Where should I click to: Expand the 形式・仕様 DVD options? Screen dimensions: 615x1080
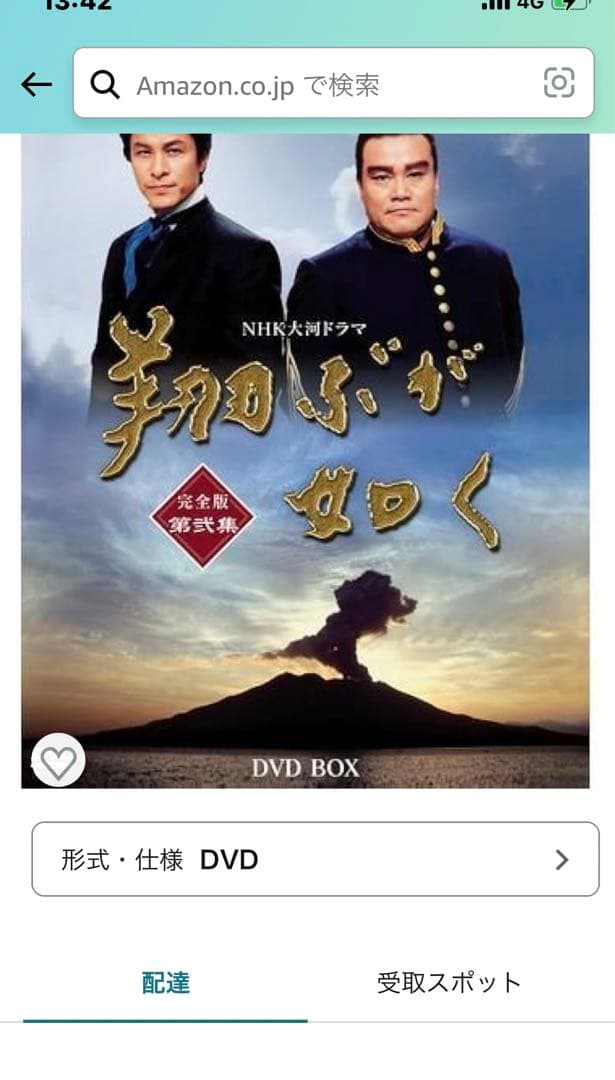315,859
